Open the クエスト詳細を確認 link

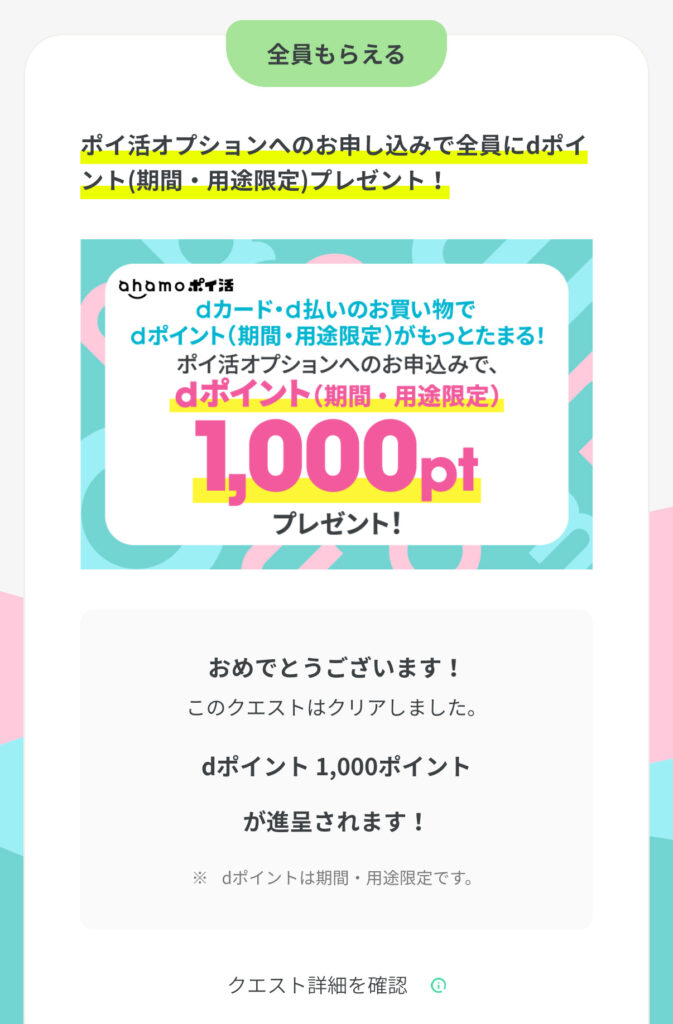[x=318, y=985]
